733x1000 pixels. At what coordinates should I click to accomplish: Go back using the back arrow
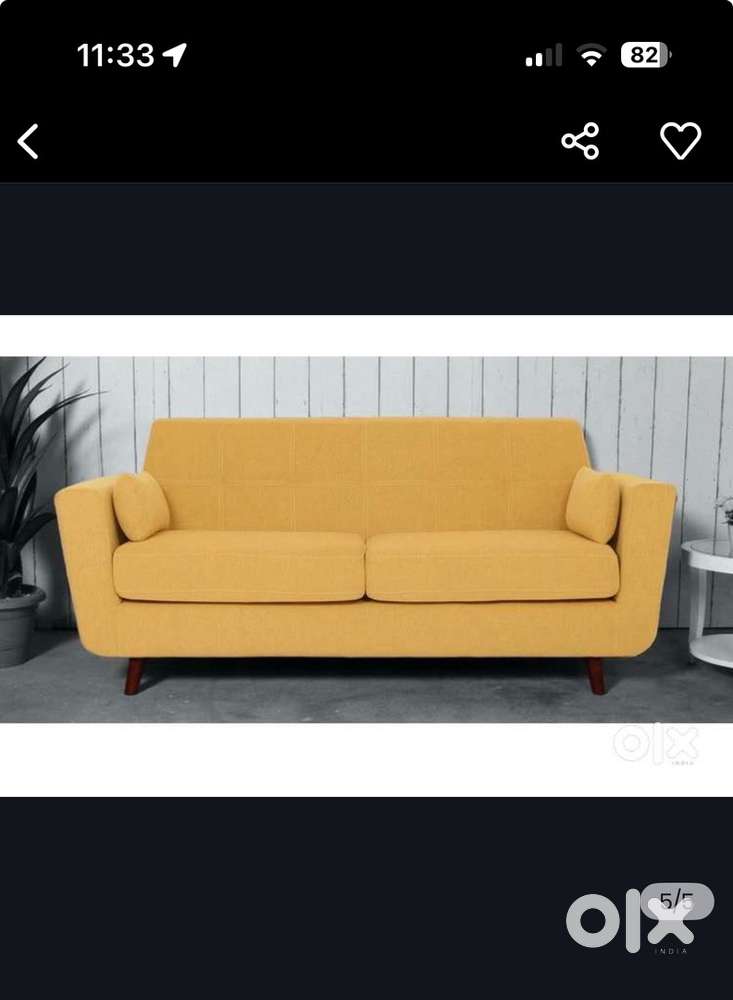(28, 142)
